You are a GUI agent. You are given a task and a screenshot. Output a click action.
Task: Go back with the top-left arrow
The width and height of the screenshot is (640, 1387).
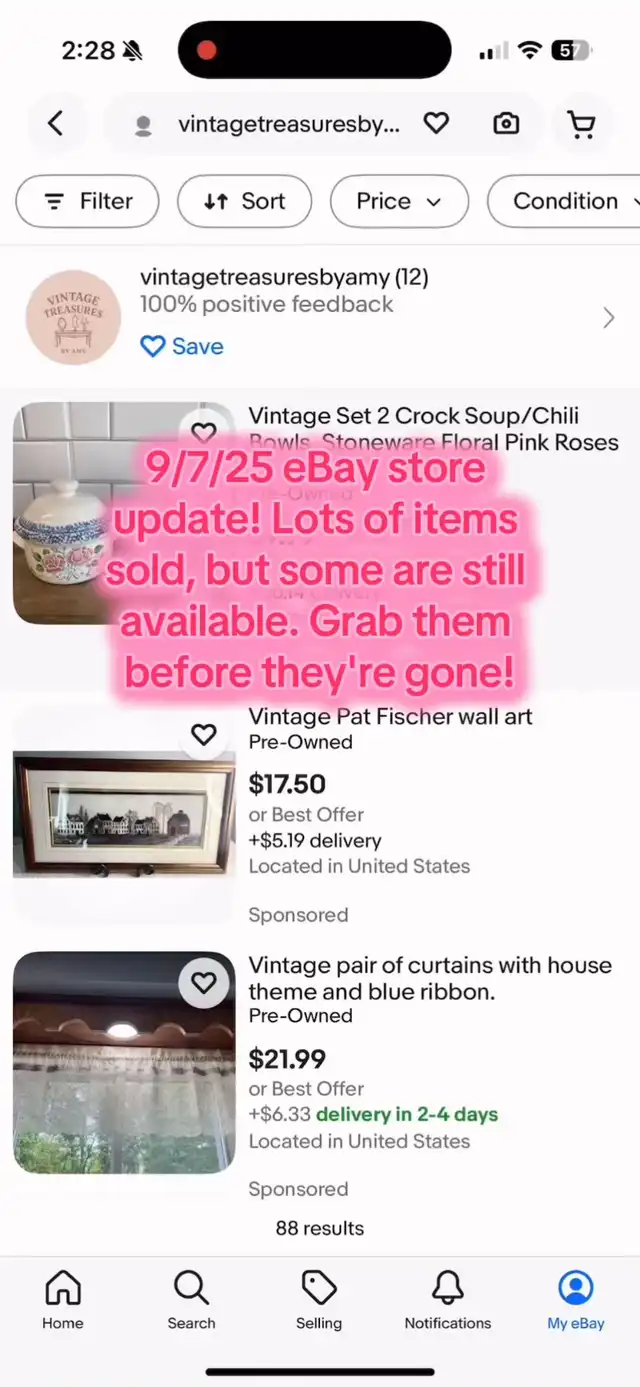point(55,123)
